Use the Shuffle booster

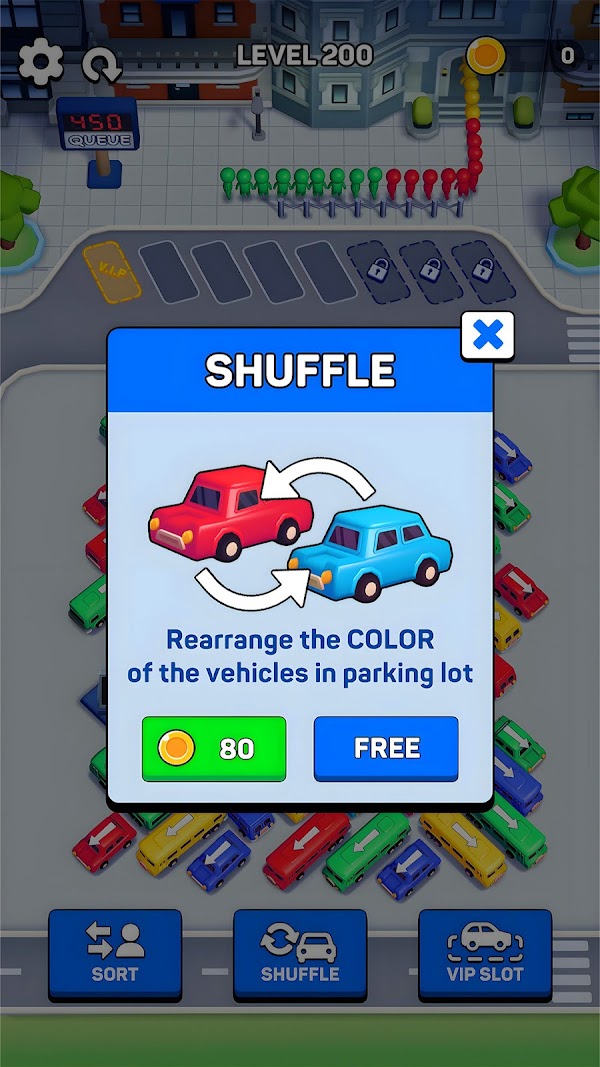pyautogui.click(x=300, y=953)
